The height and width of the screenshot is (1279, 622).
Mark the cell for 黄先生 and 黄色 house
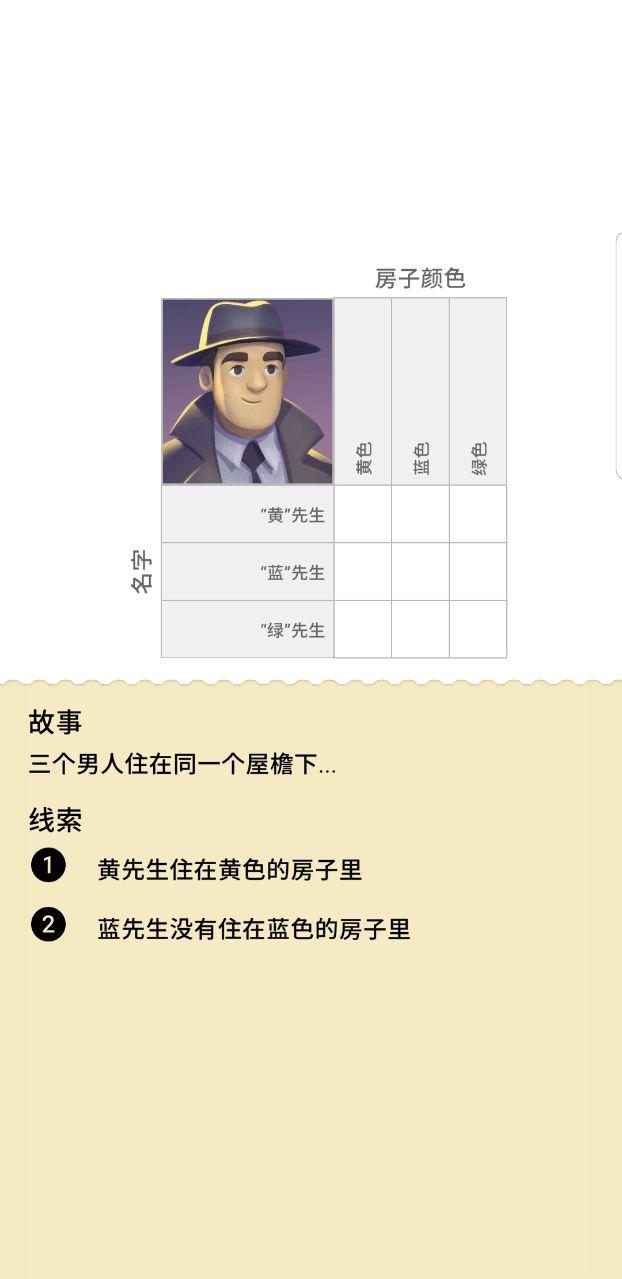[363, 514]
